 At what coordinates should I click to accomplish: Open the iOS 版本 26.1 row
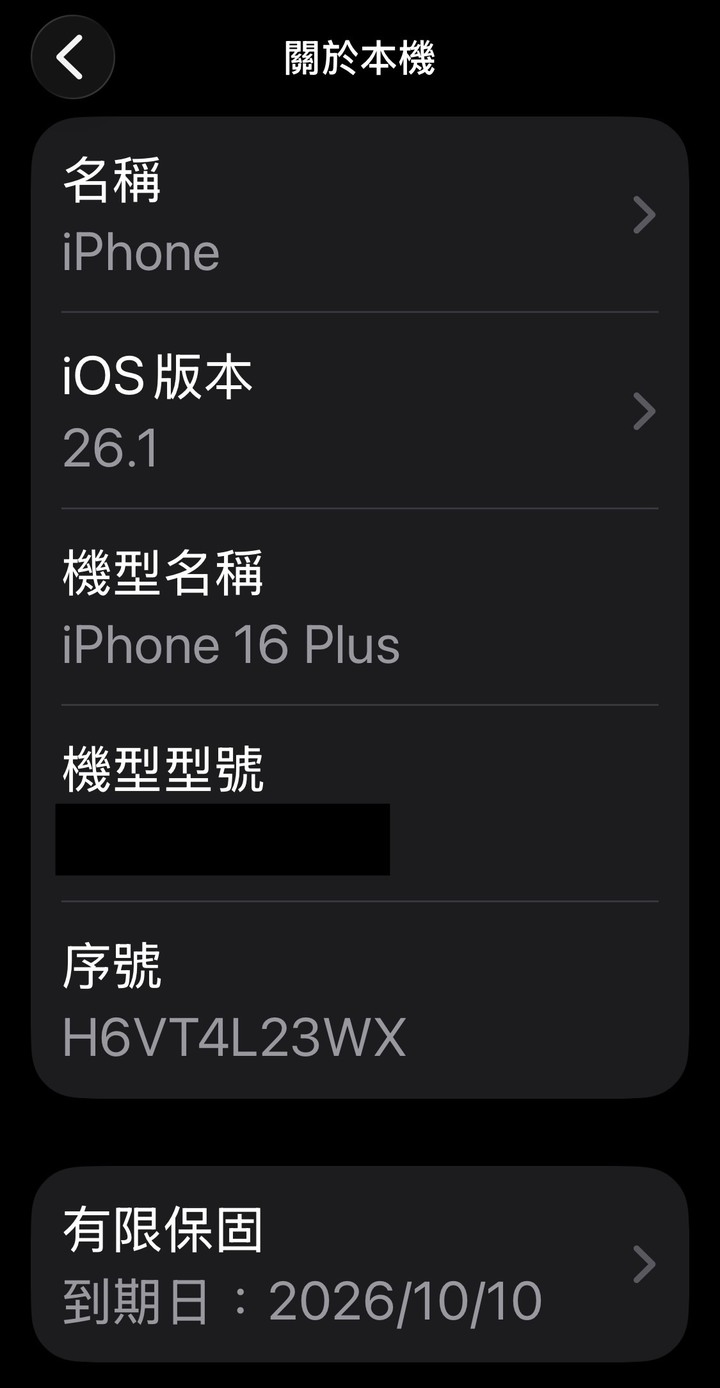[360, 411]
